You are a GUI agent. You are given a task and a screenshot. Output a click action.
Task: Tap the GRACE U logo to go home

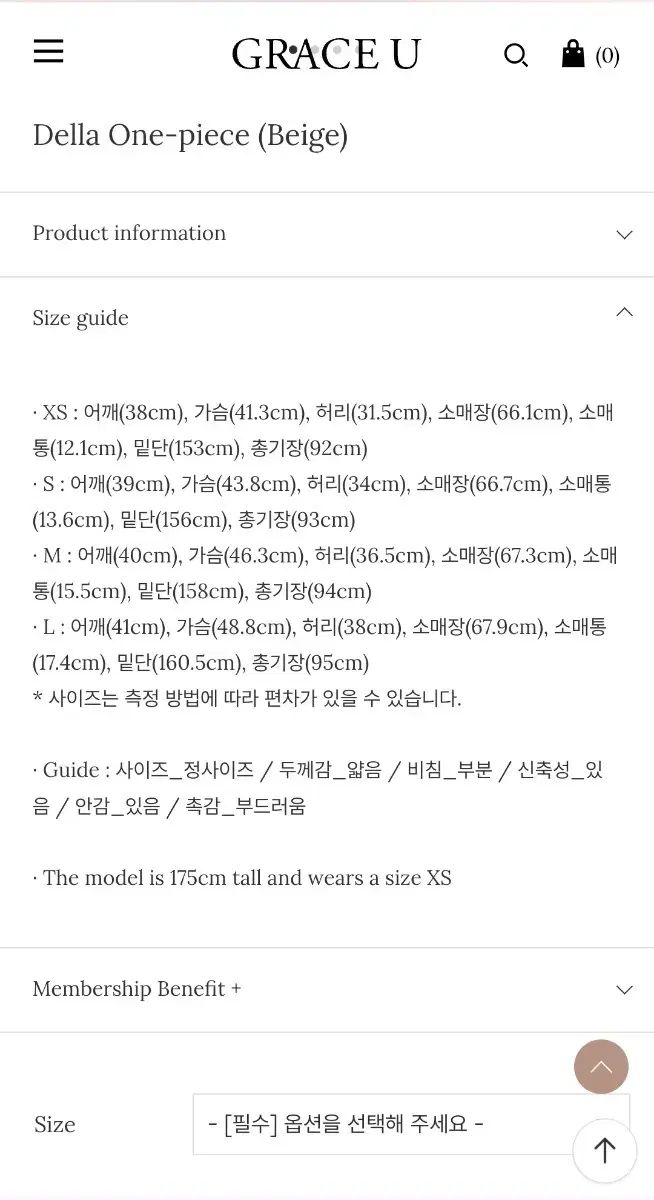[326, 54]
